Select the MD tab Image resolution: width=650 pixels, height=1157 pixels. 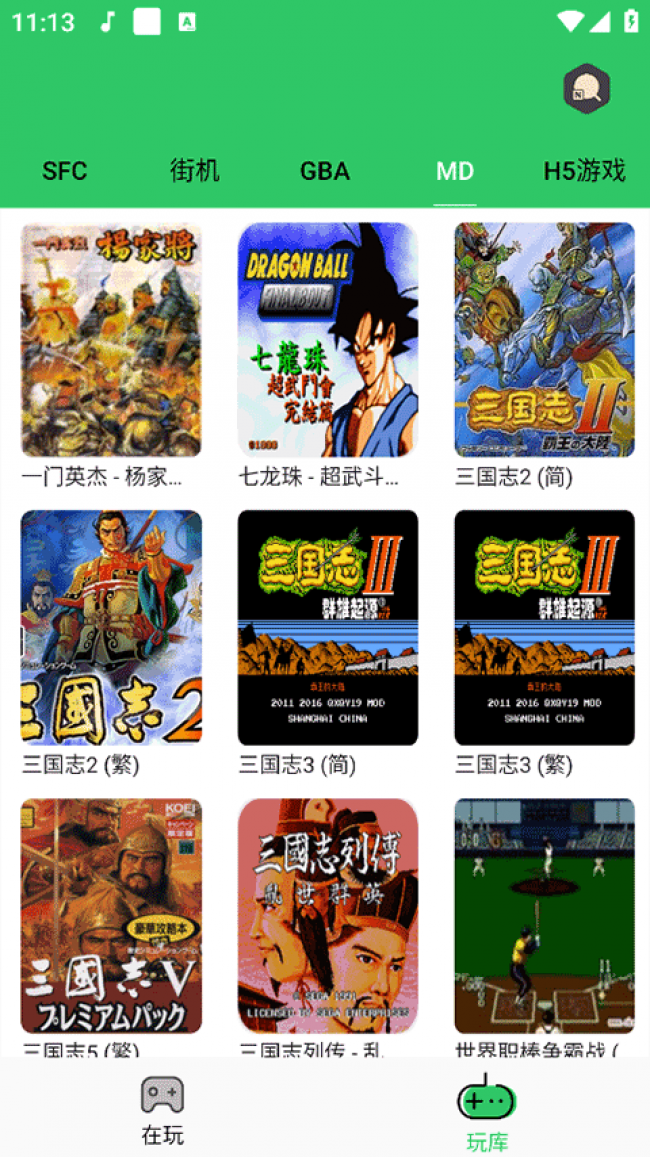click(455, 171)
